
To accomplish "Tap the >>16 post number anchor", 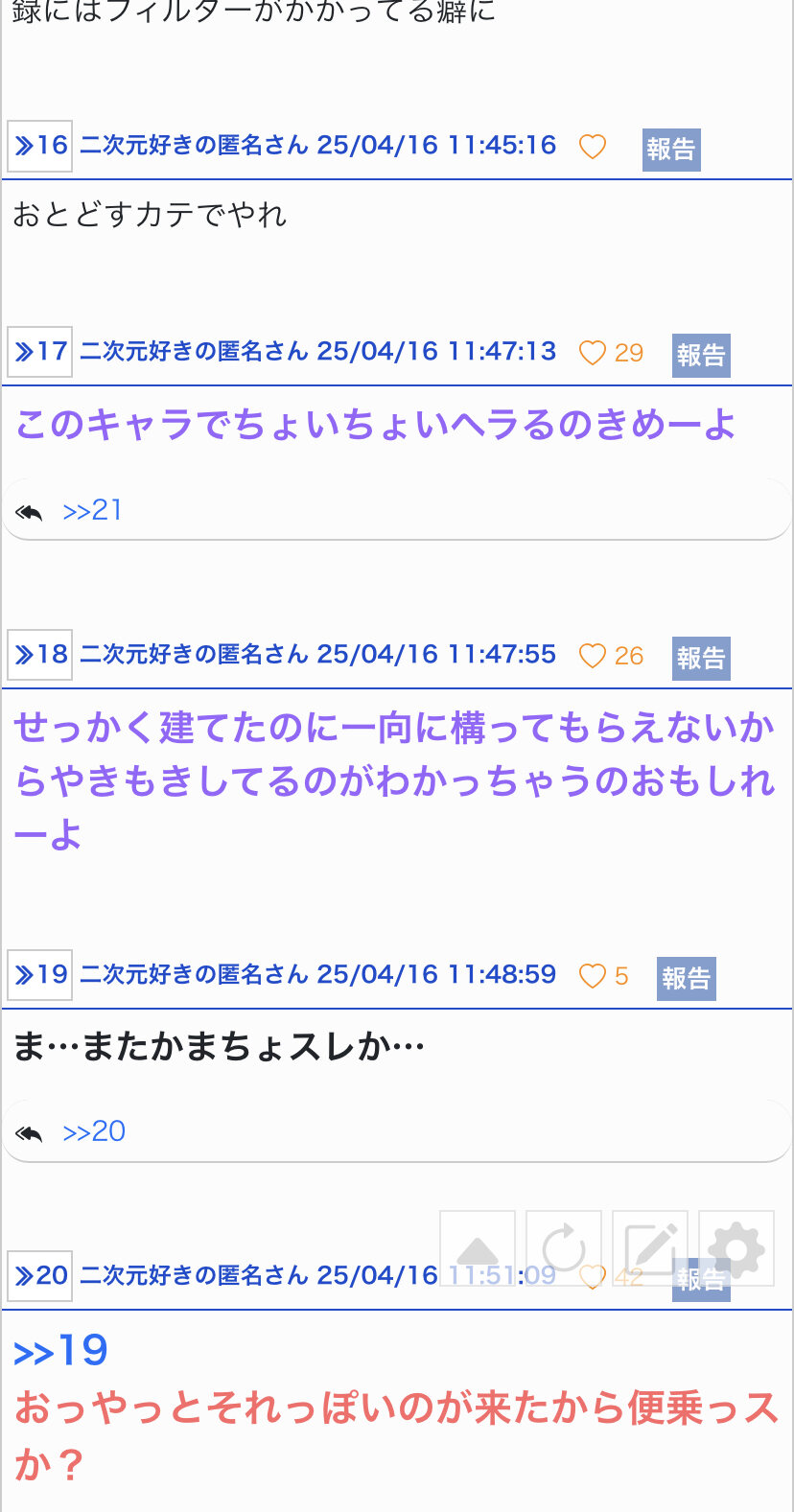I will coord(39,146).
